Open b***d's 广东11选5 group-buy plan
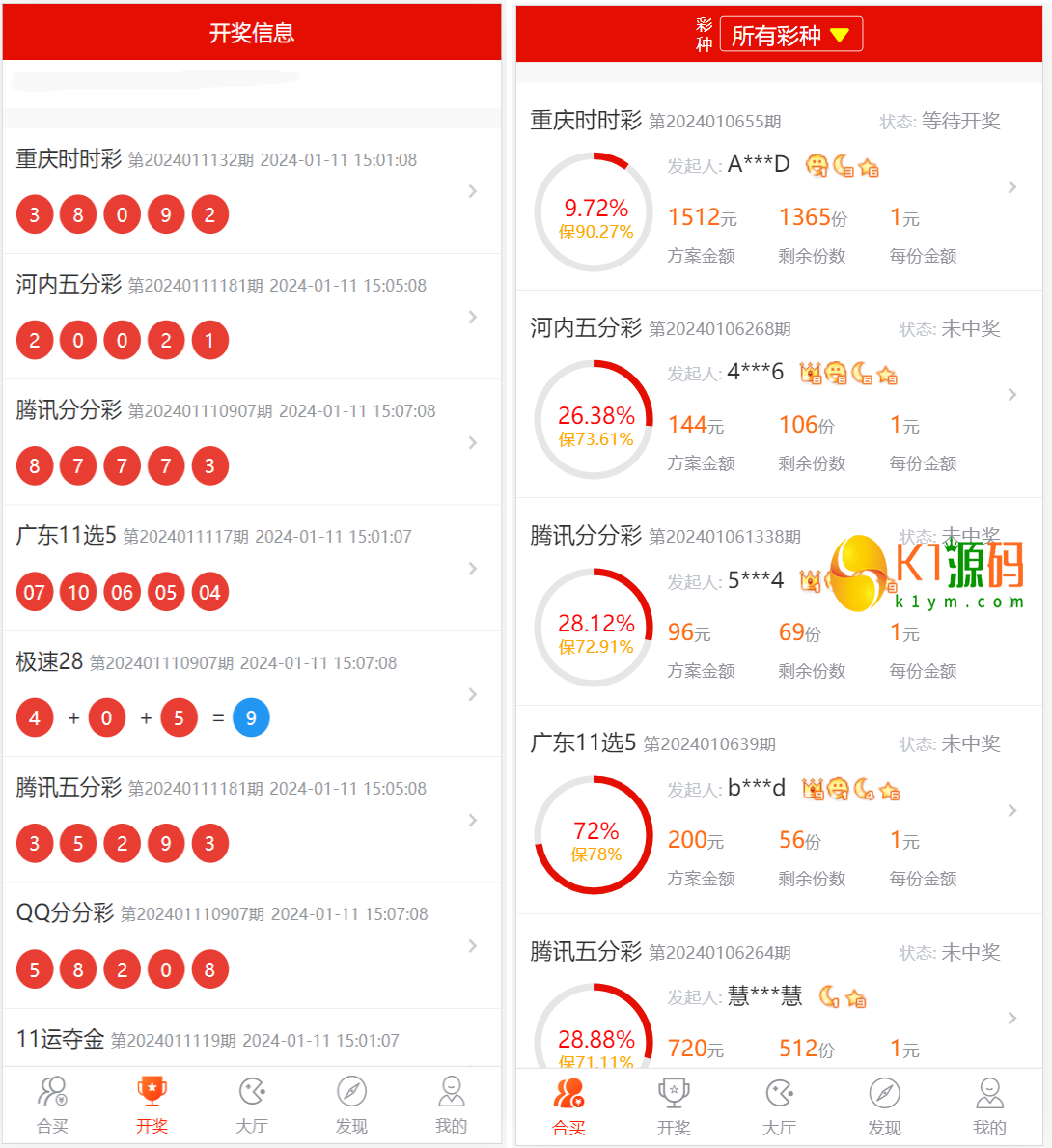This screenshot has height=1148, width=1052. click(x=778, y=811)
